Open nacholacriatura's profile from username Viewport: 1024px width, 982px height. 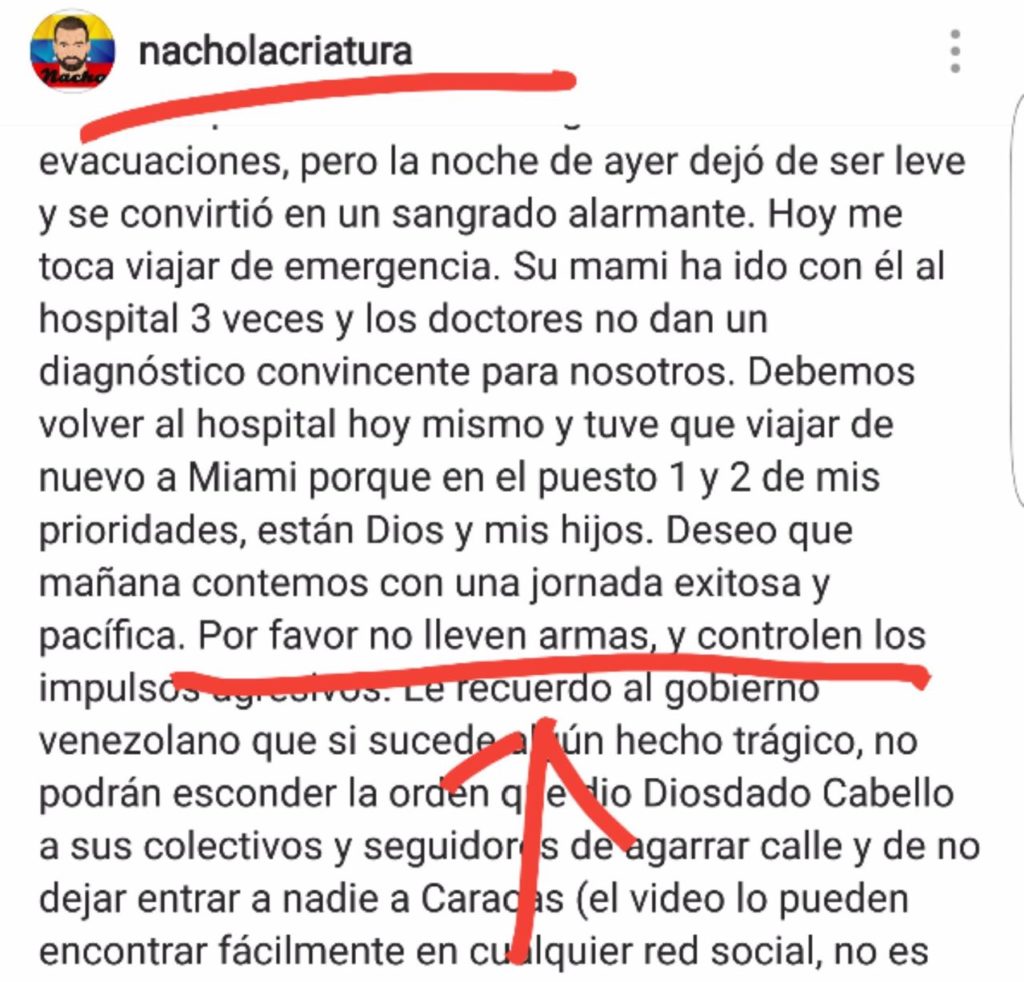pos(275,50)
